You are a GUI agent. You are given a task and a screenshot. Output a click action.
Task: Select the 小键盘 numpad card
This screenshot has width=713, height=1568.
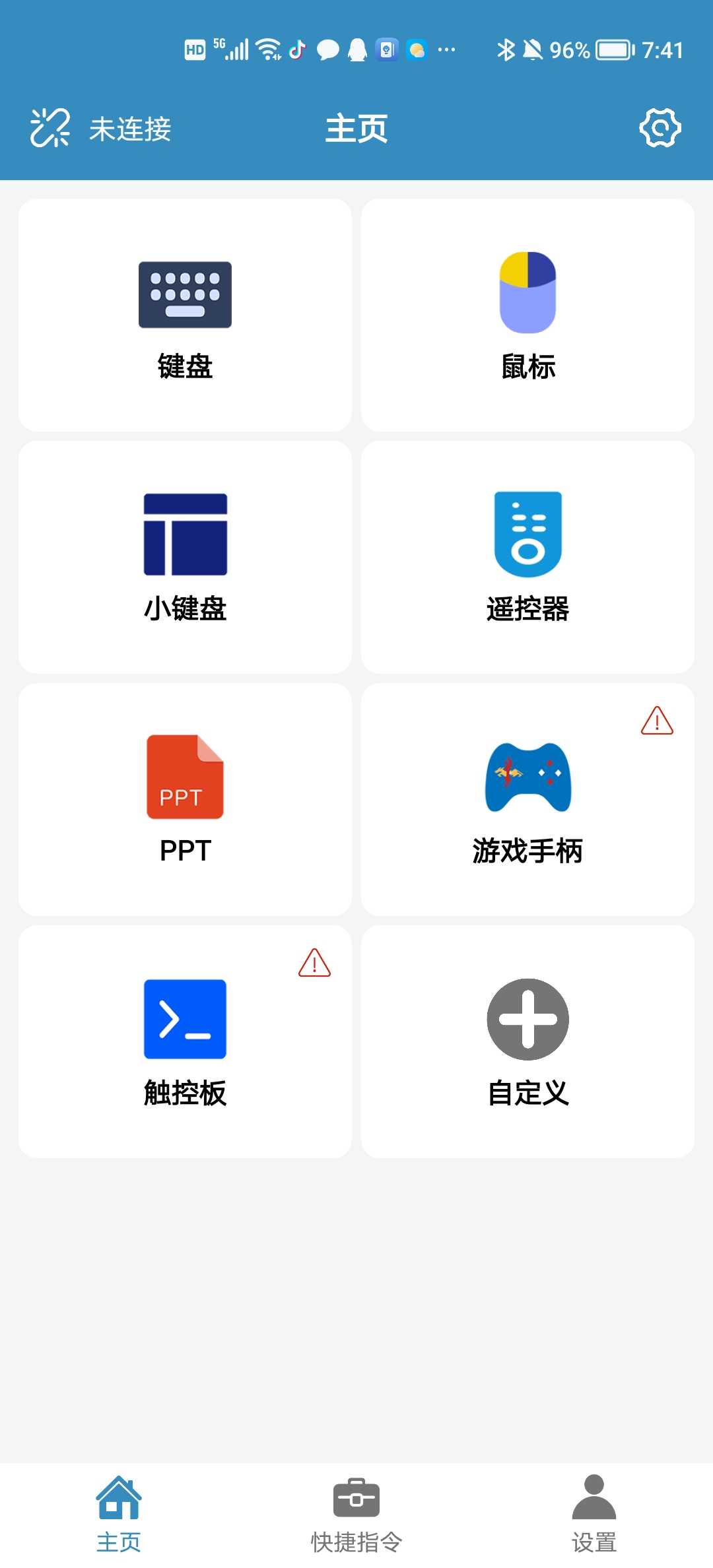(x=185, y=558)
